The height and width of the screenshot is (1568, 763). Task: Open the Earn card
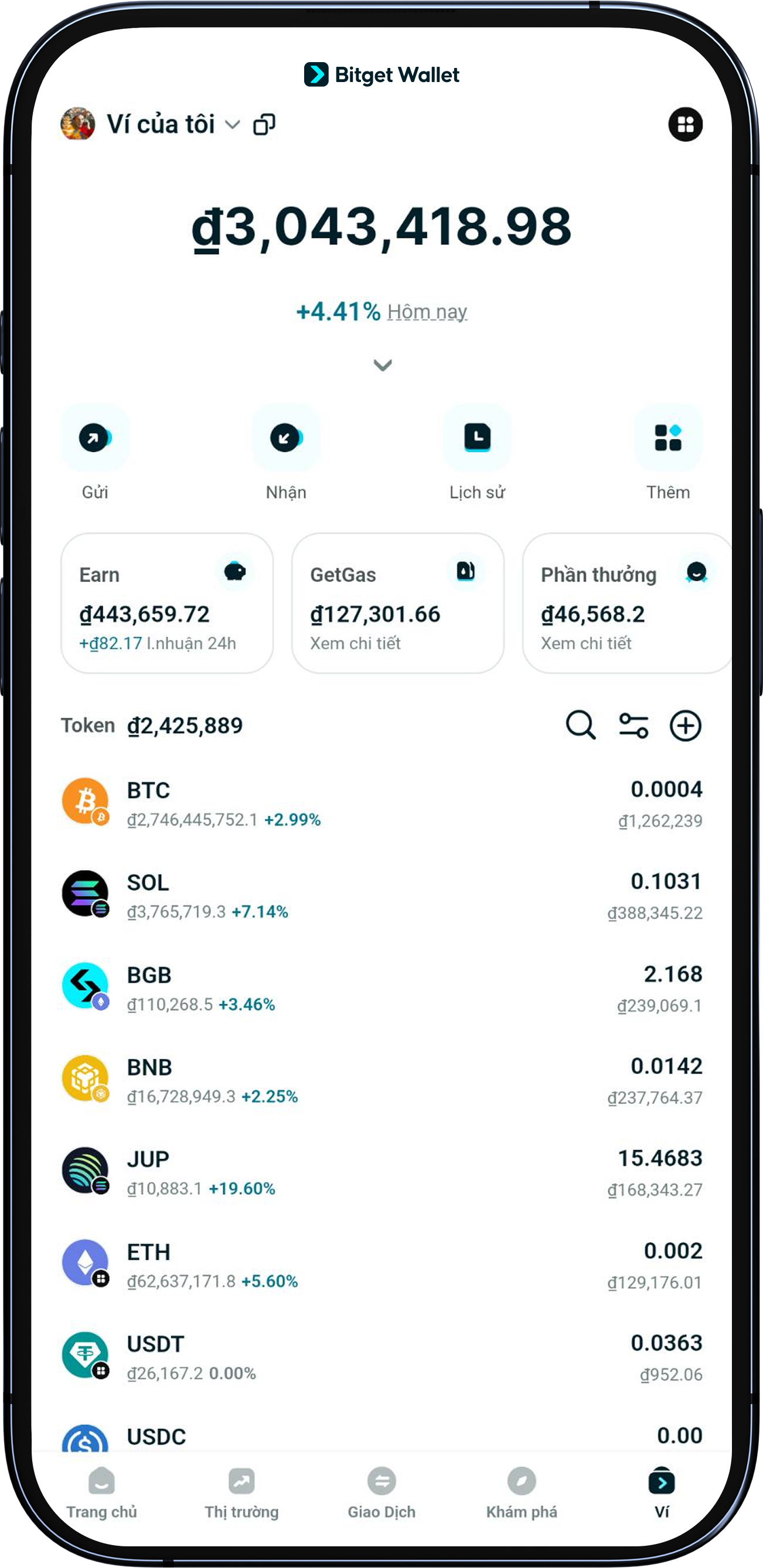[x=167, y=603]
